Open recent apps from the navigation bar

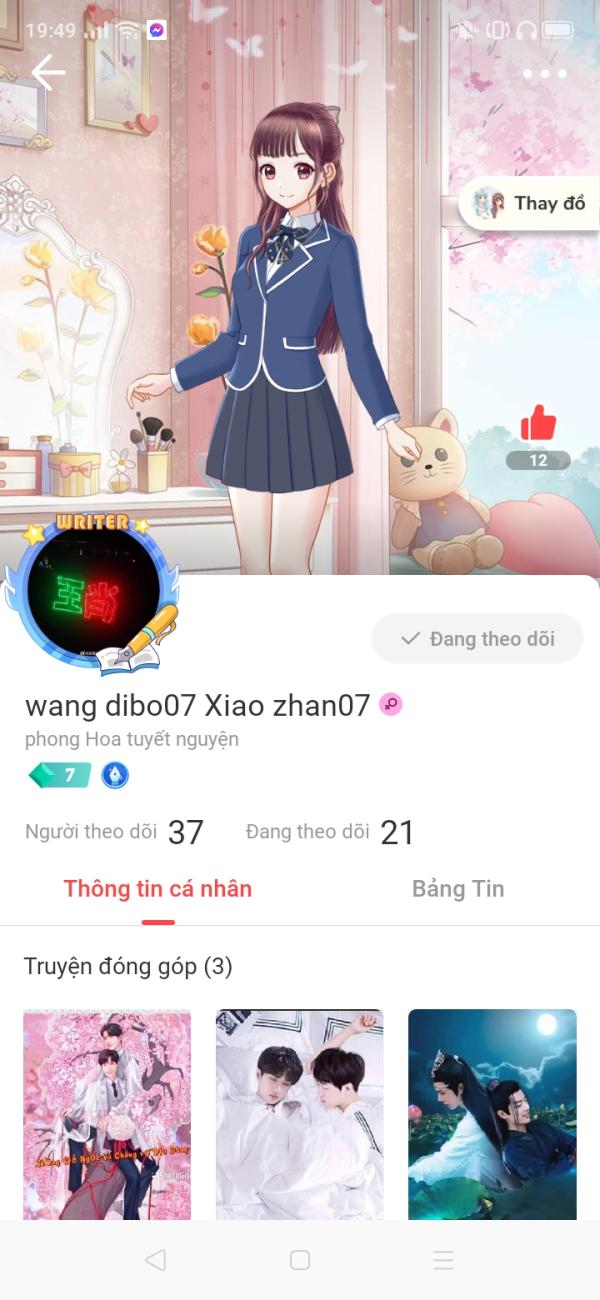(444, 1260)
